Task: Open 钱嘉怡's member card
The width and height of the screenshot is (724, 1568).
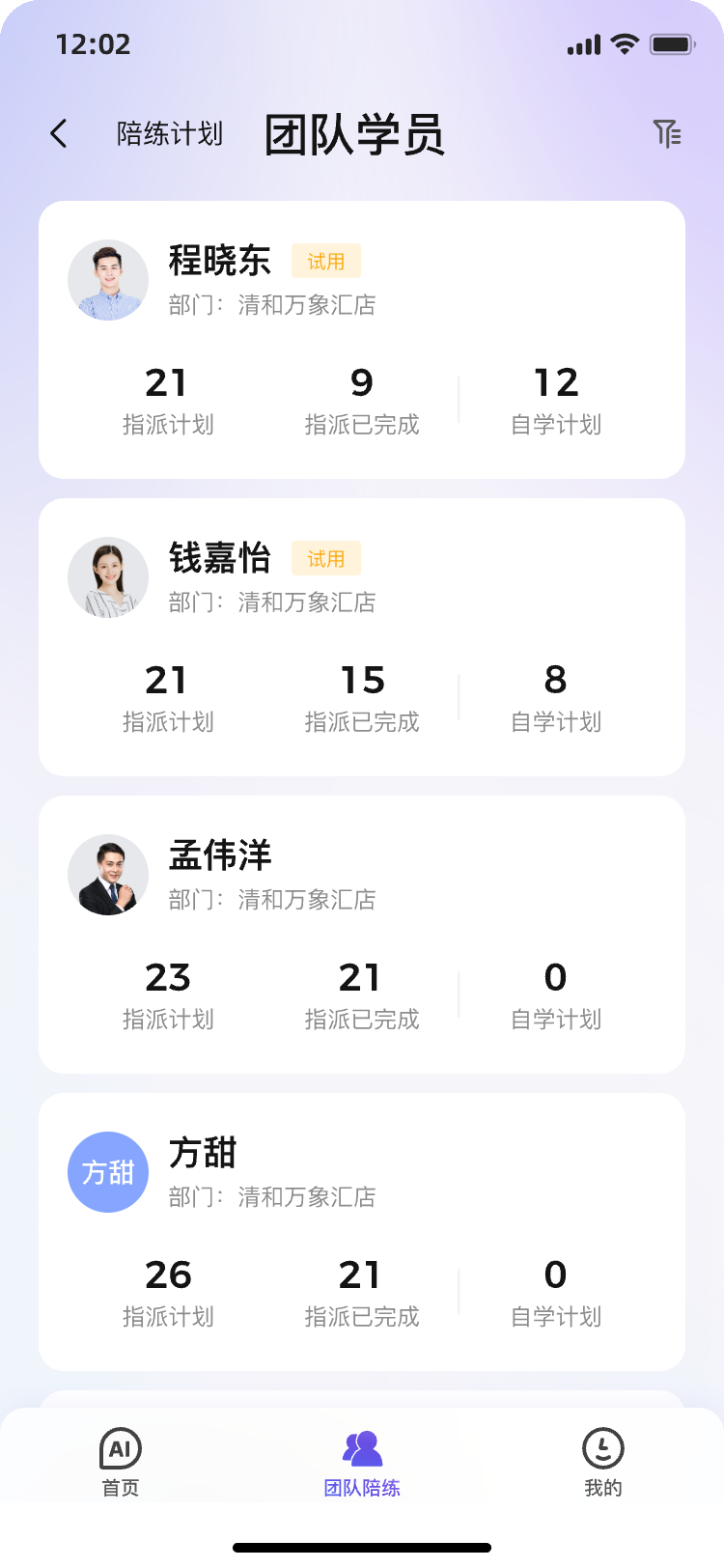Action: point(362,637)
